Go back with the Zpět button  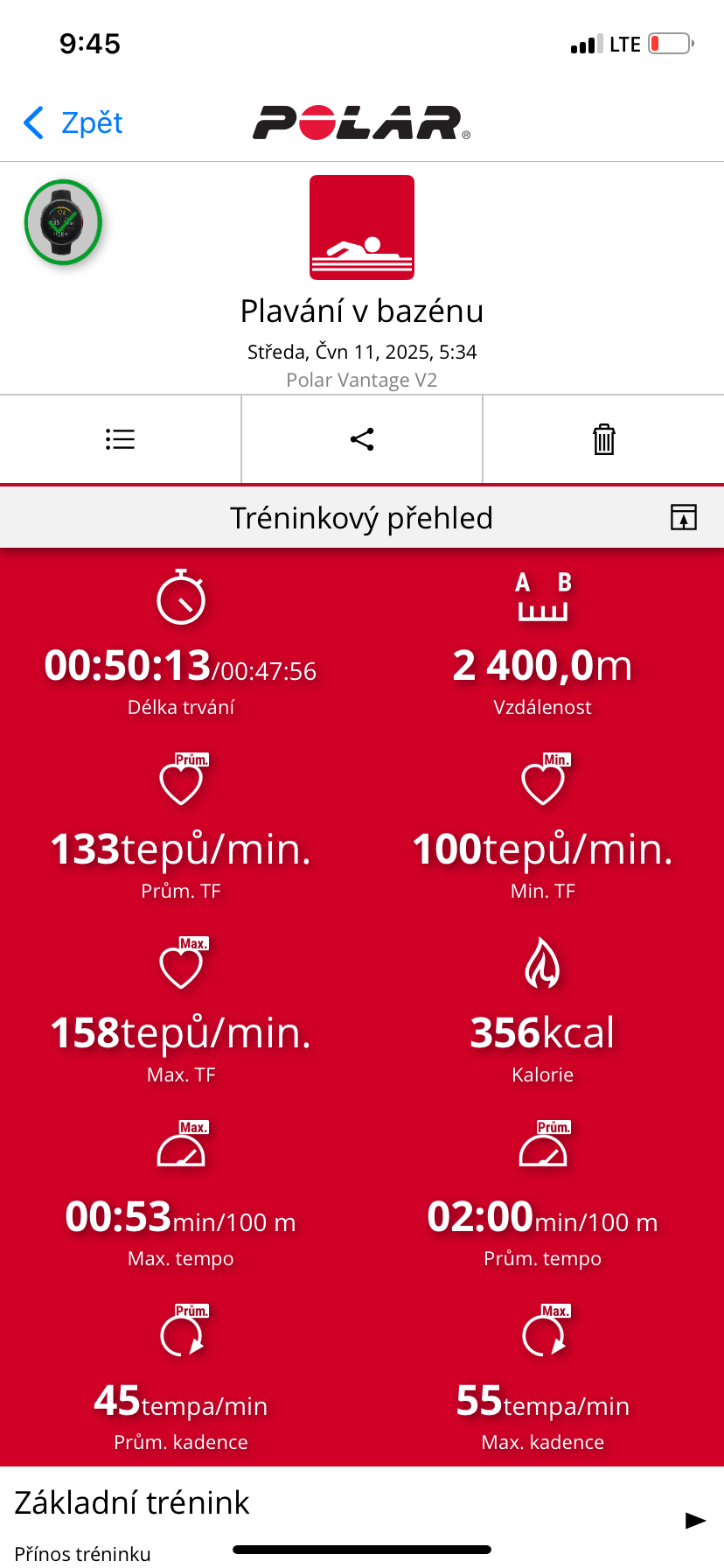[x=73, y=123]
